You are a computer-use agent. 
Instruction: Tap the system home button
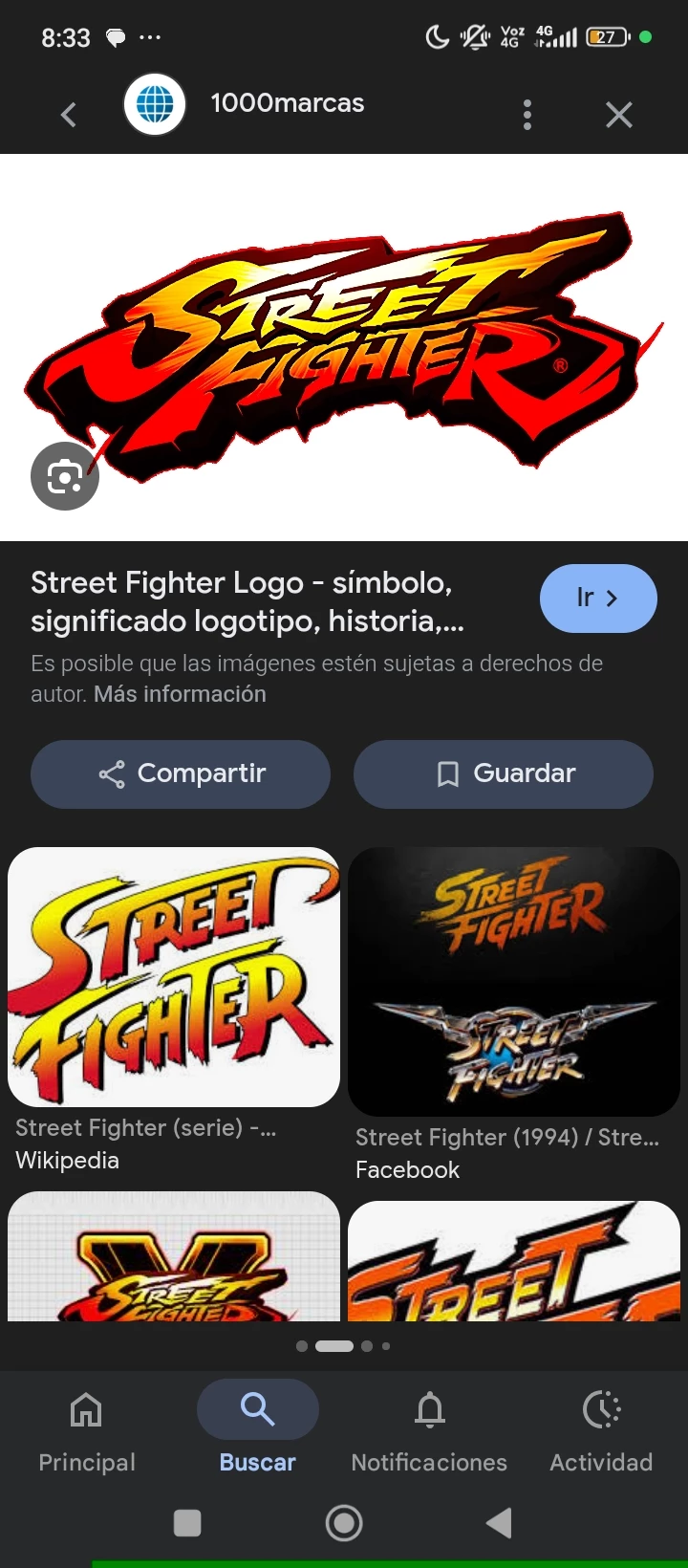(344, 1523)
